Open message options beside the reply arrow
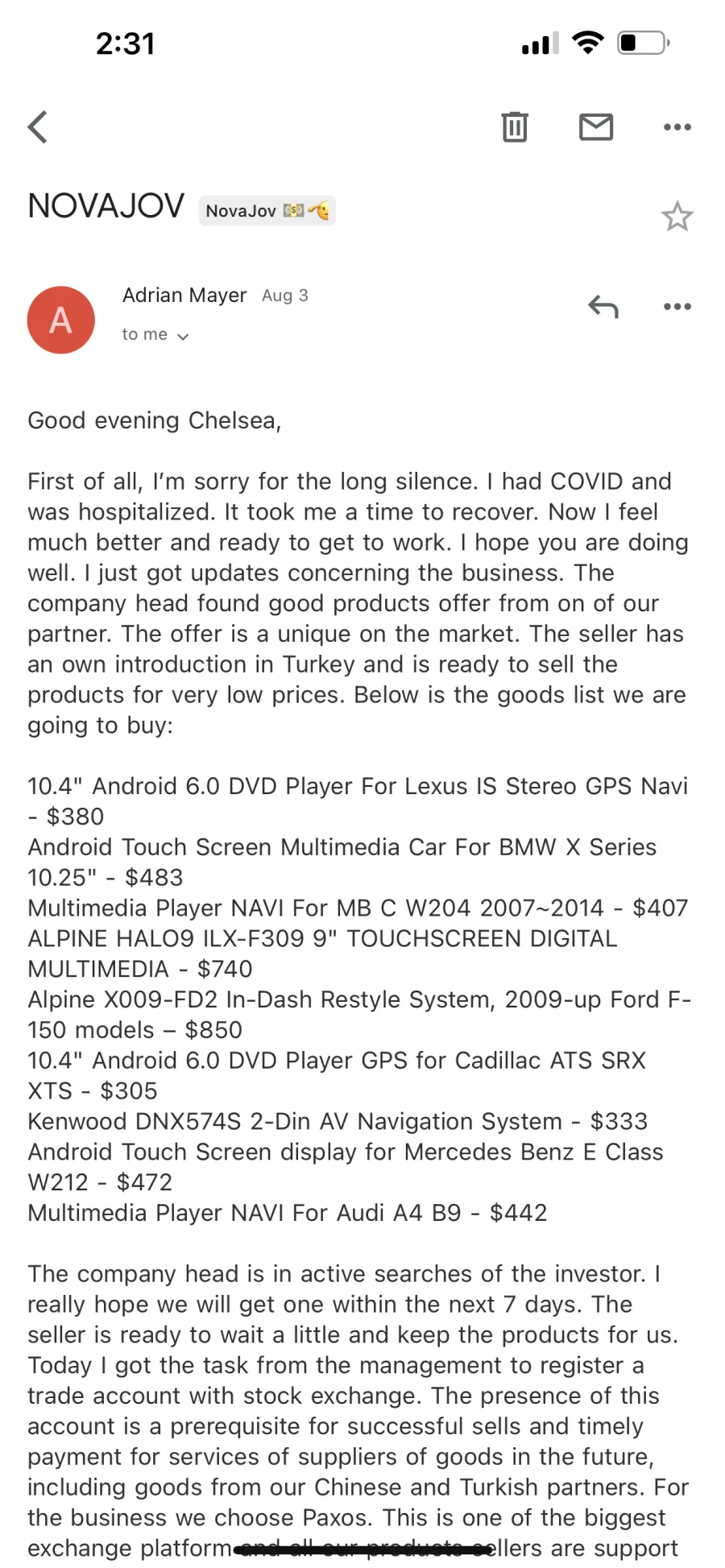725x1568 pixels. (x=677, y=306)
